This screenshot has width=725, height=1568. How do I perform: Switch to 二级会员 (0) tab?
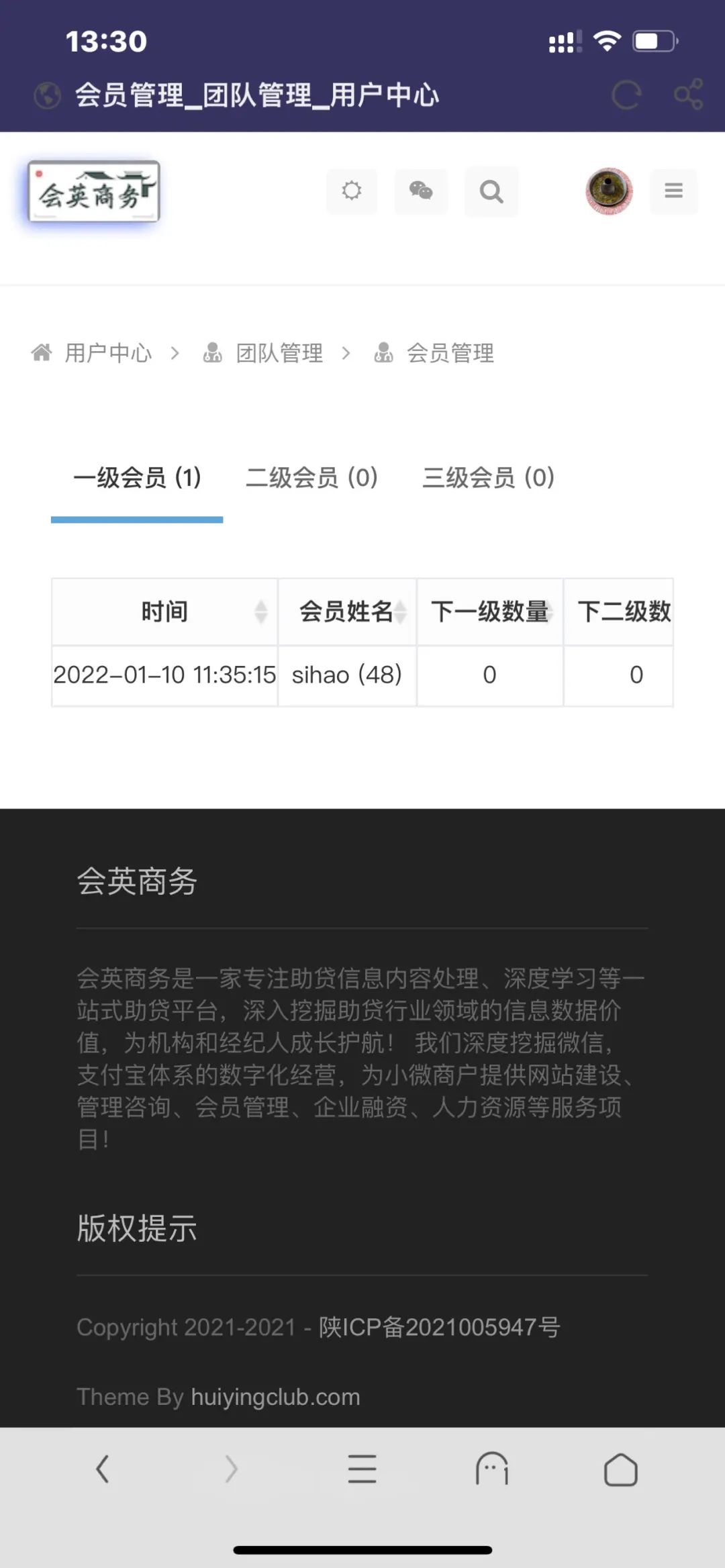312,477
